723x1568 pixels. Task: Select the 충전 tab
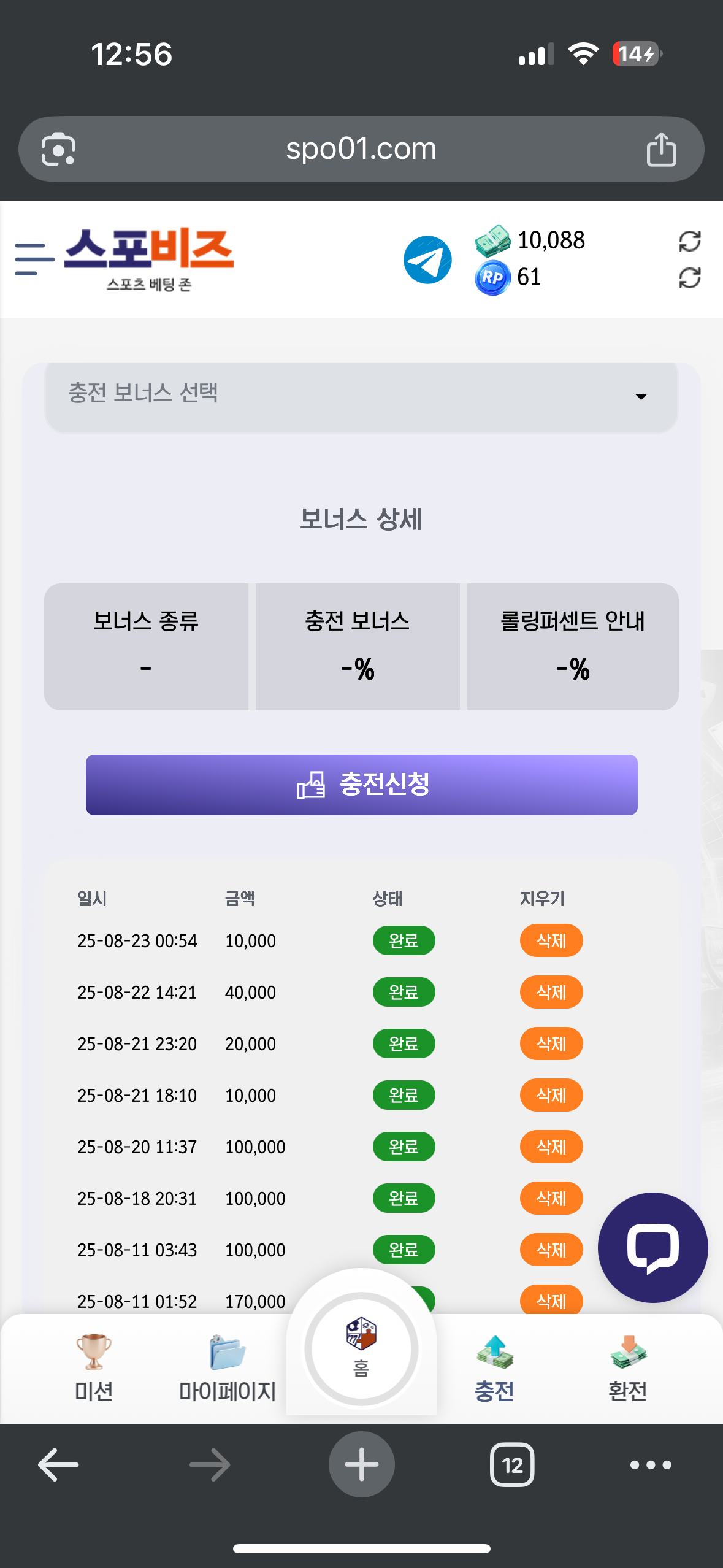click(x=494, y=1368)
